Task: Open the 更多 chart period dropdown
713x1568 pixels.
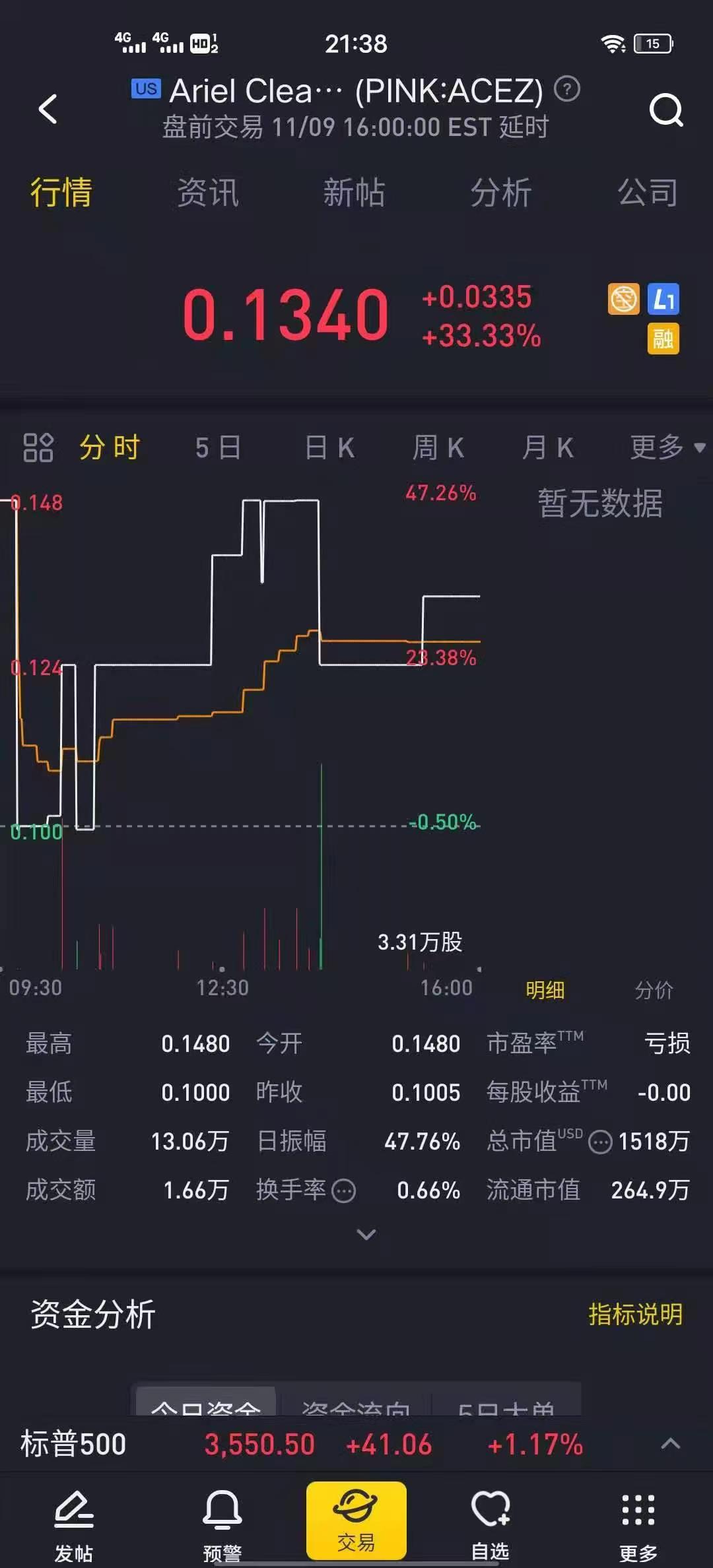Action: [x=667, y=447]
